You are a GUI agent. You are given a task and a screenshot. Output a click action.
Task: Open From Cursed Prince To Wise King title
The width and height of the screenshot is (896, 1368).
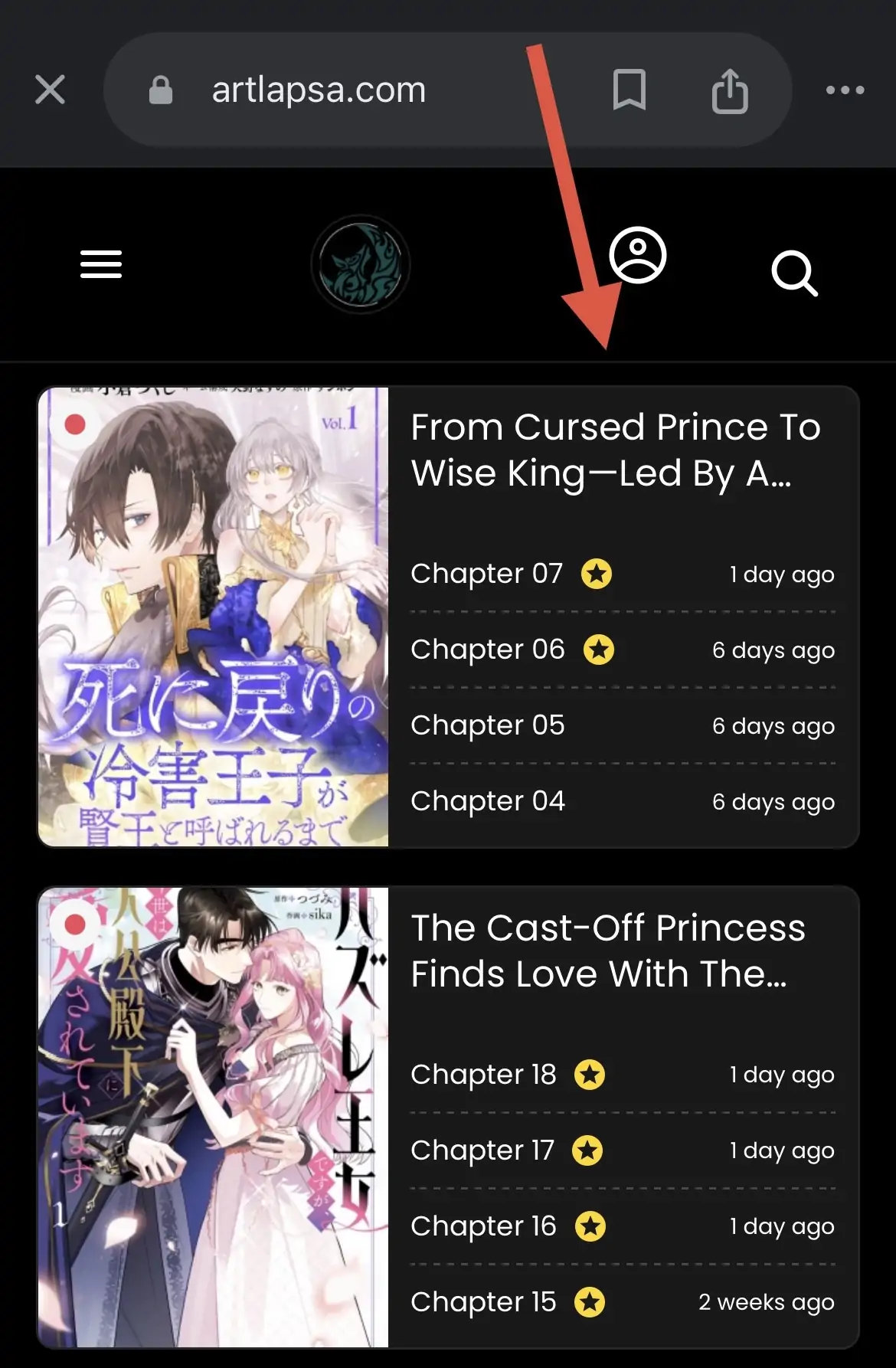point(615,450)
